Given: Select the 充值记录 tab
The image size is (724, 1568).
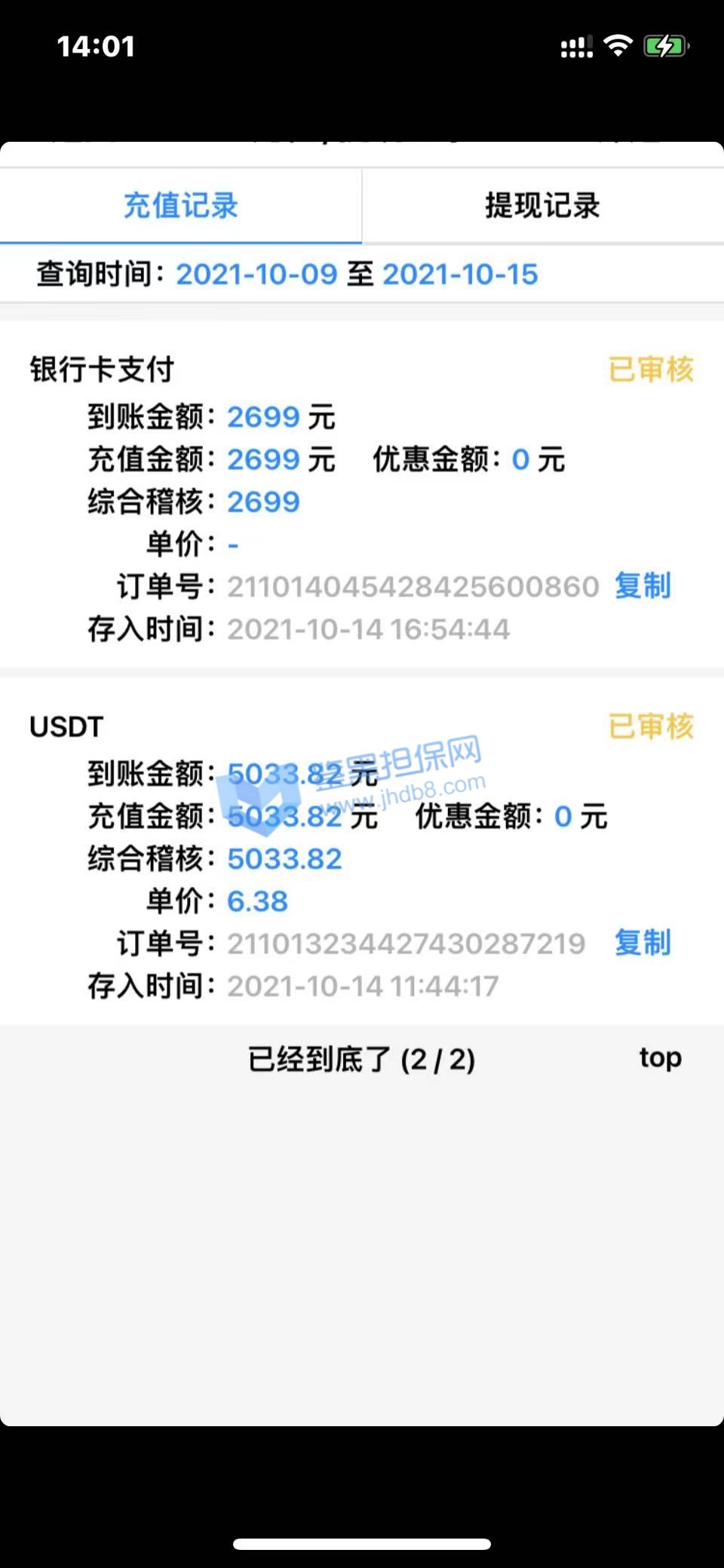Looking at the screenshot, I should pos(181,206).
